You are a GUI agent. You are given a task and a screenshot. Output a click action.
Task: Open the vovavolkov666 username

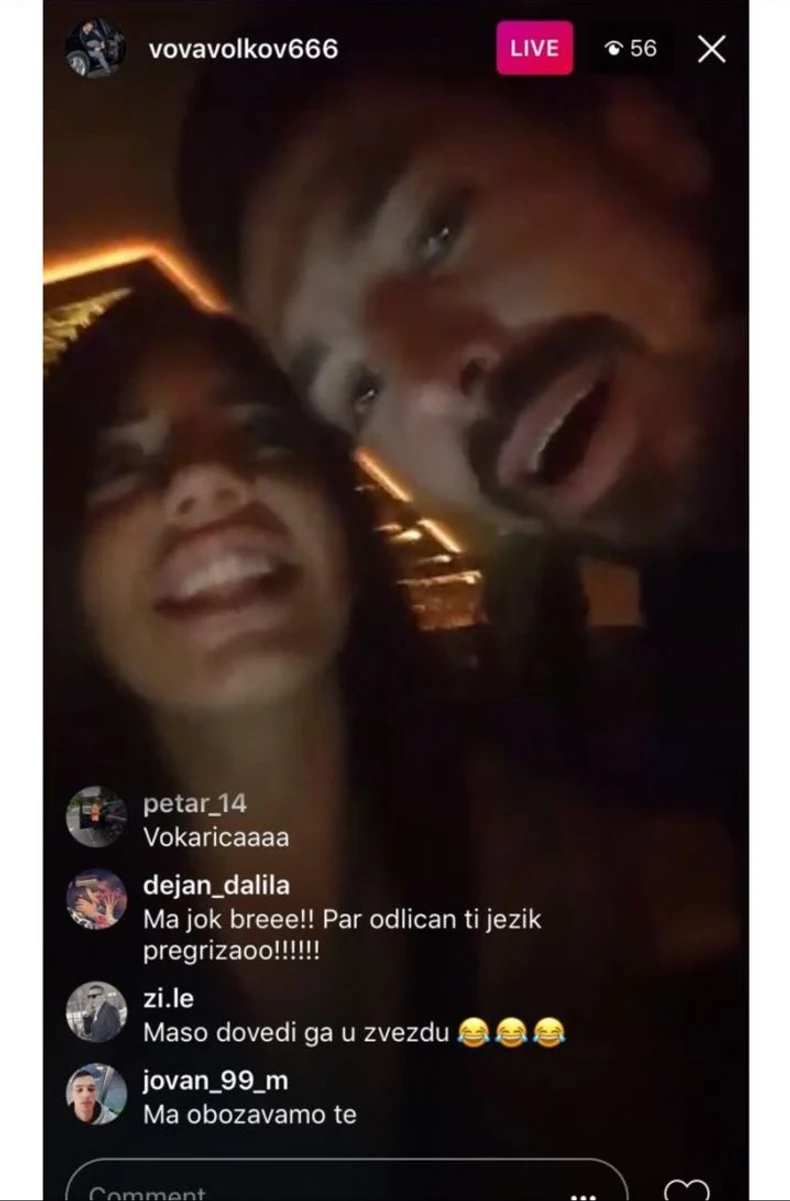tap(243, 49)
